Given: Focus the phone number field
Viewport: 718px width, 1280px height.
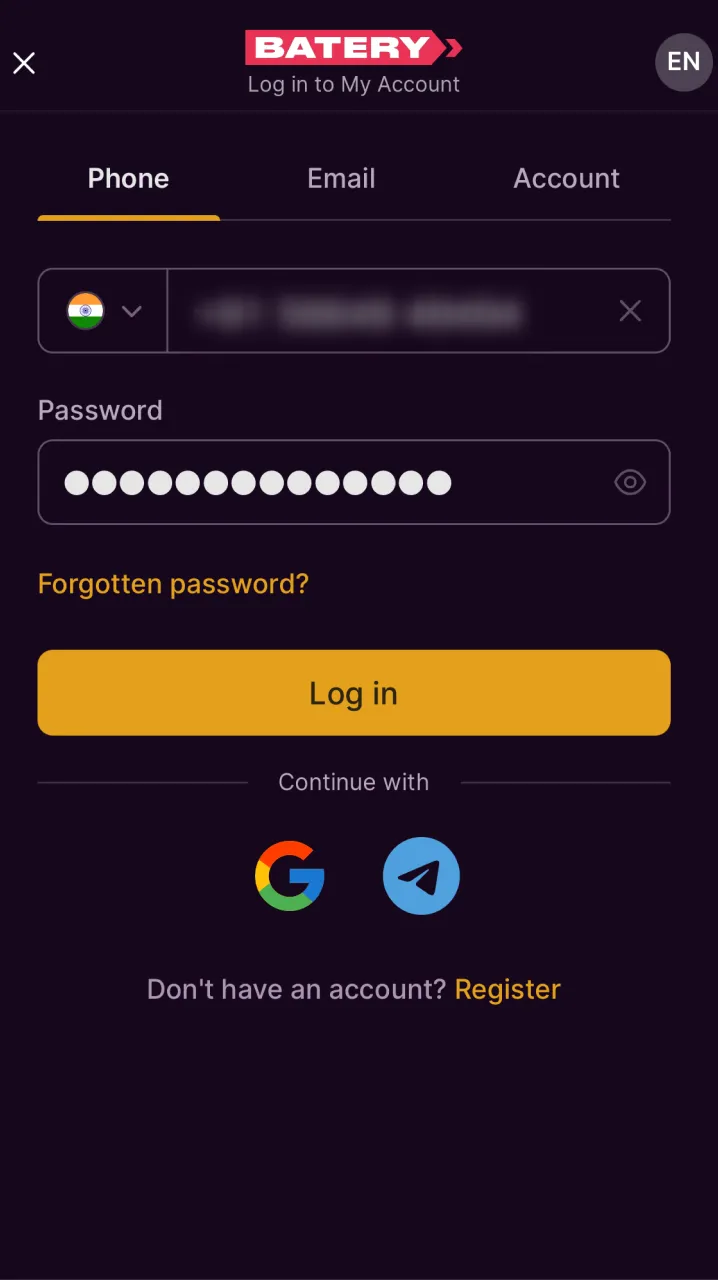Looking at the screenshot, I should coord(380,312).
